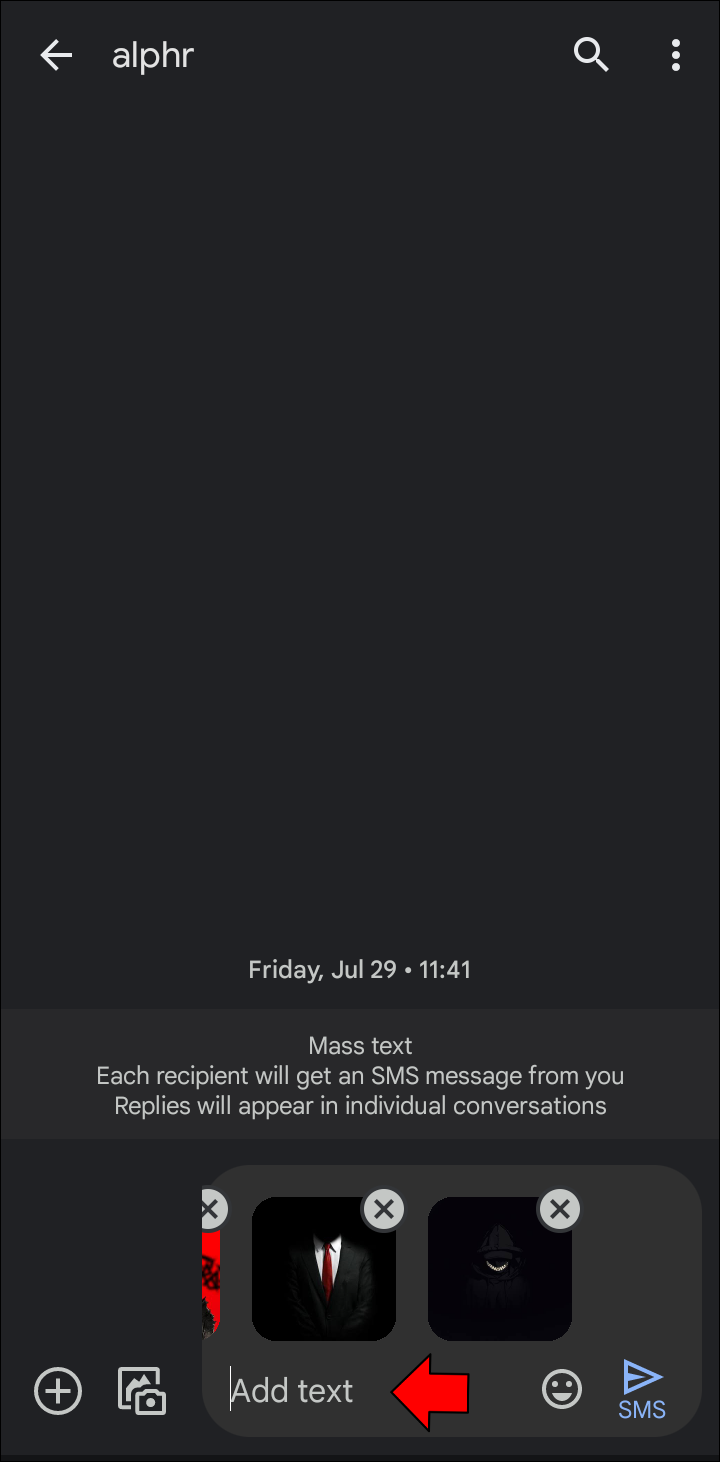Remove the partially visible red image
The image size is (720, 1462).
pos(209,1210)
